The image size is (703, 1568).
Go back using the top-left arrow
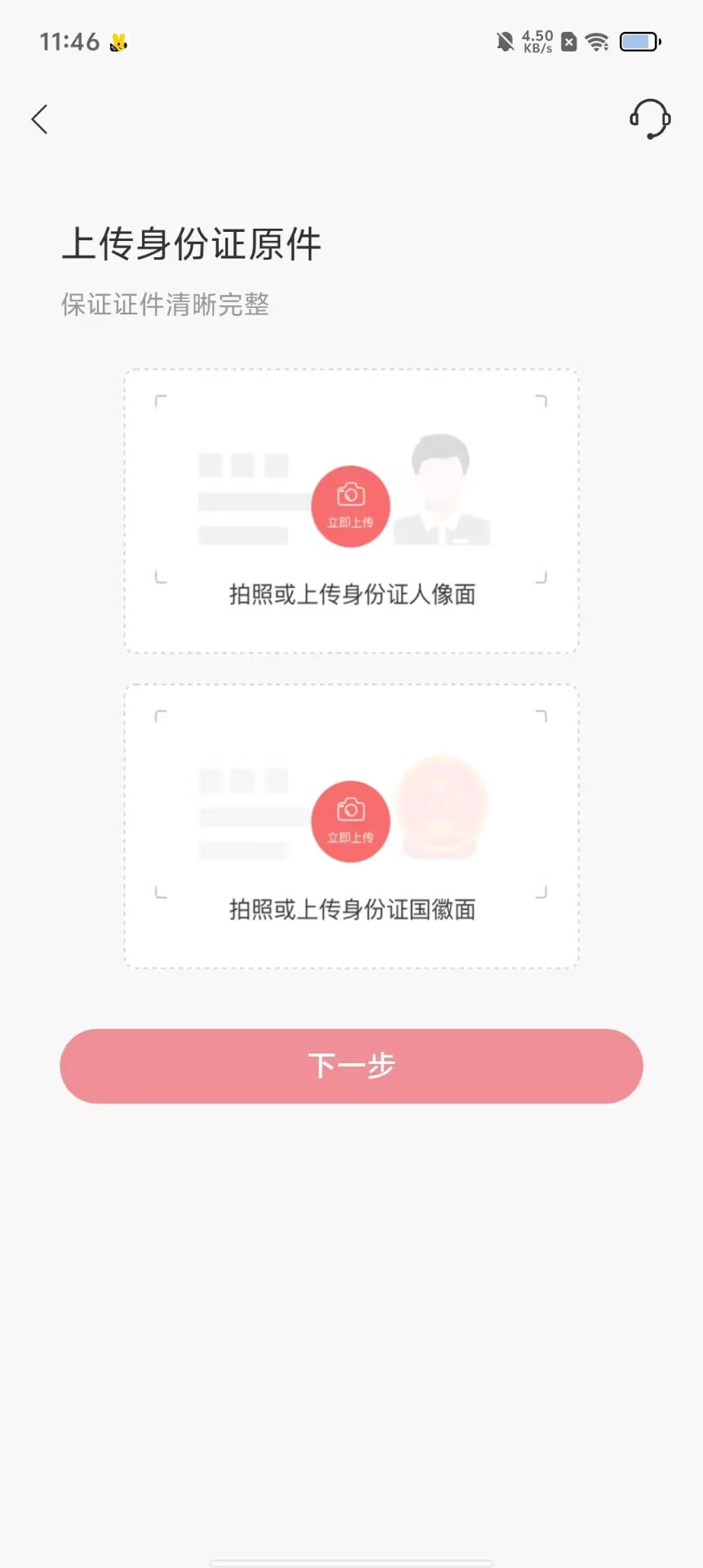coord(39,119)
